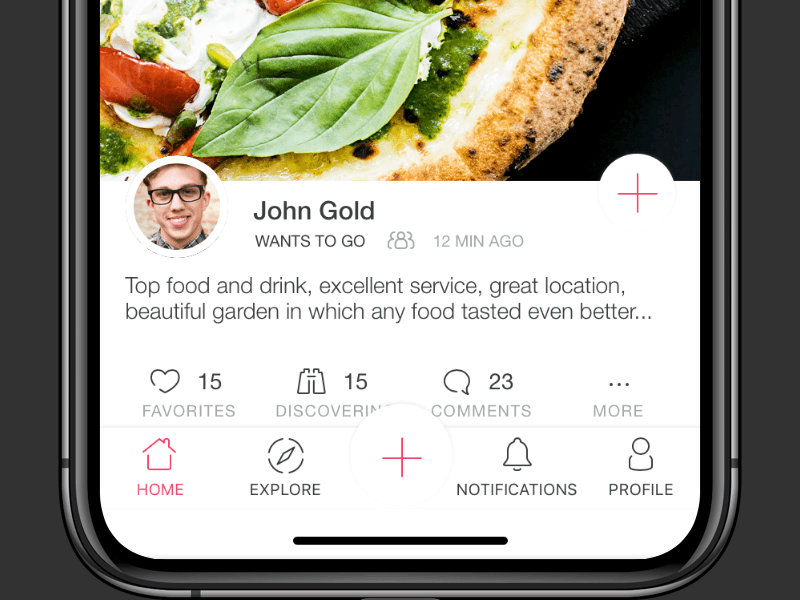Open the Notifications tab
Image resolution: width=800 pixels, height=600 pixels.
click(x=516, y=467)
